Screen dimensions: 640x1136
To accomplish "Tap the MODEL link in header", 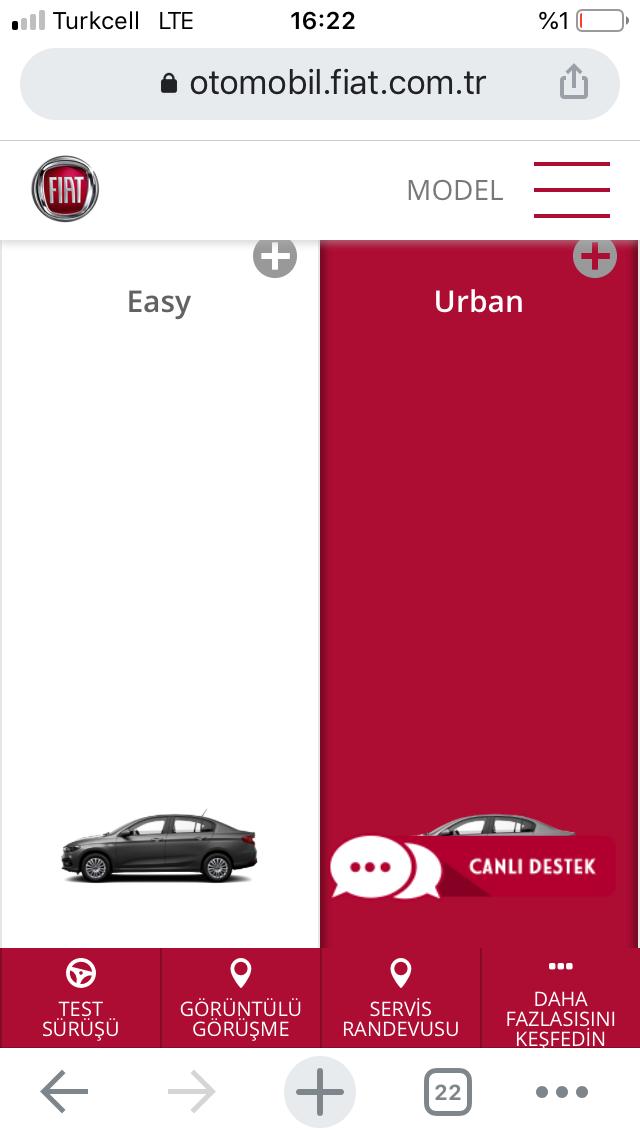I will click(454, 190).
